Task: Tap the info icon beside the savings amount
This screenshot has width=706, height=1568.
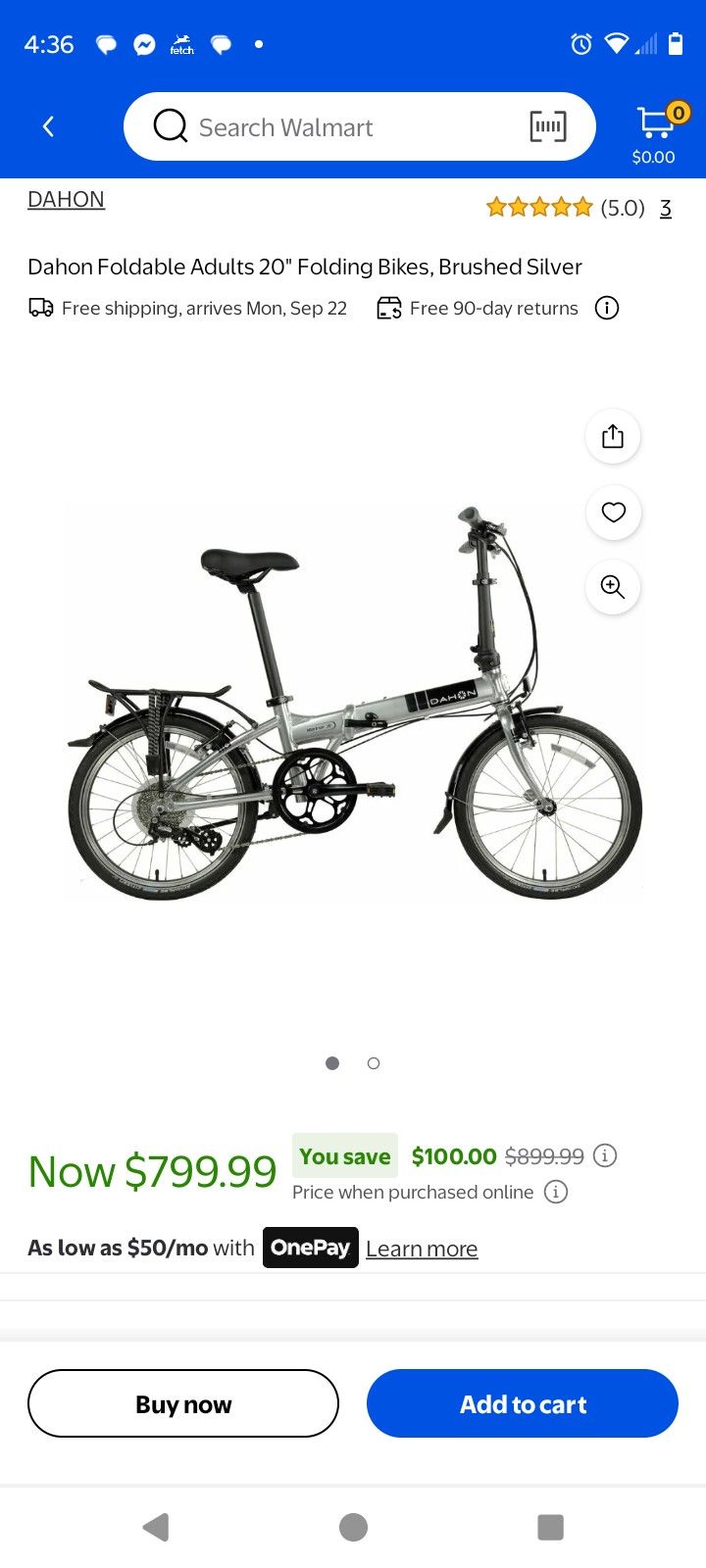Action: point(605,1155)
